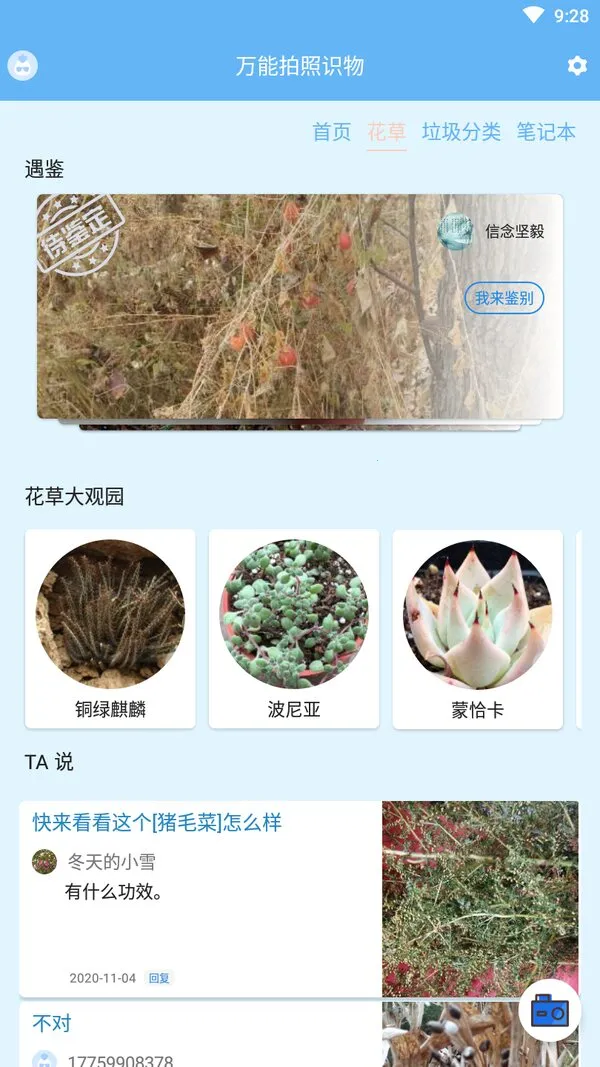The image size is (600, 1067).
Task: Tap the 我来鉴别 button
Action: [504, 298]
